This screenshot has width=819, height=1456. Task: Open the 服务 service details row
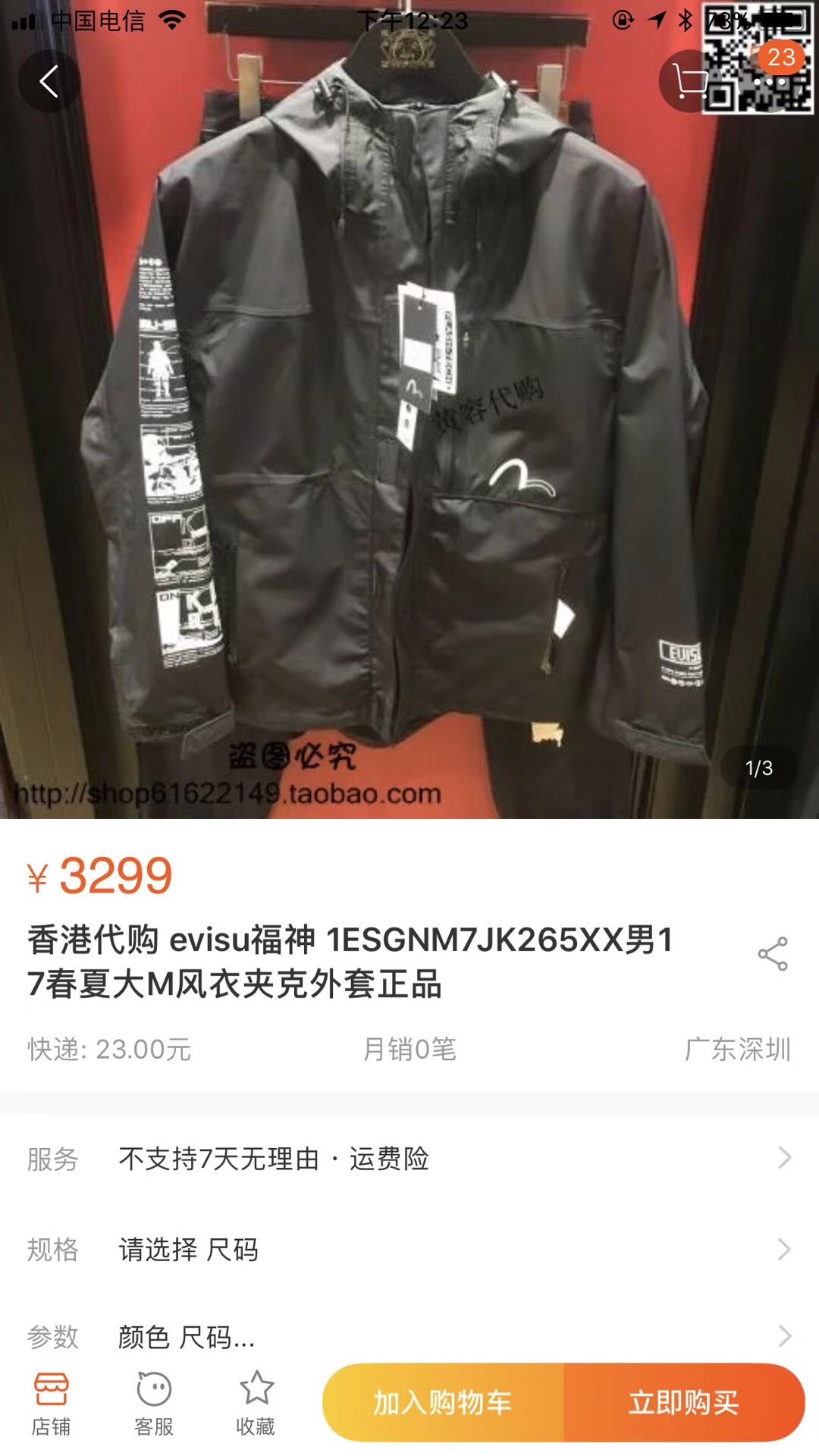pos(409,1159)
